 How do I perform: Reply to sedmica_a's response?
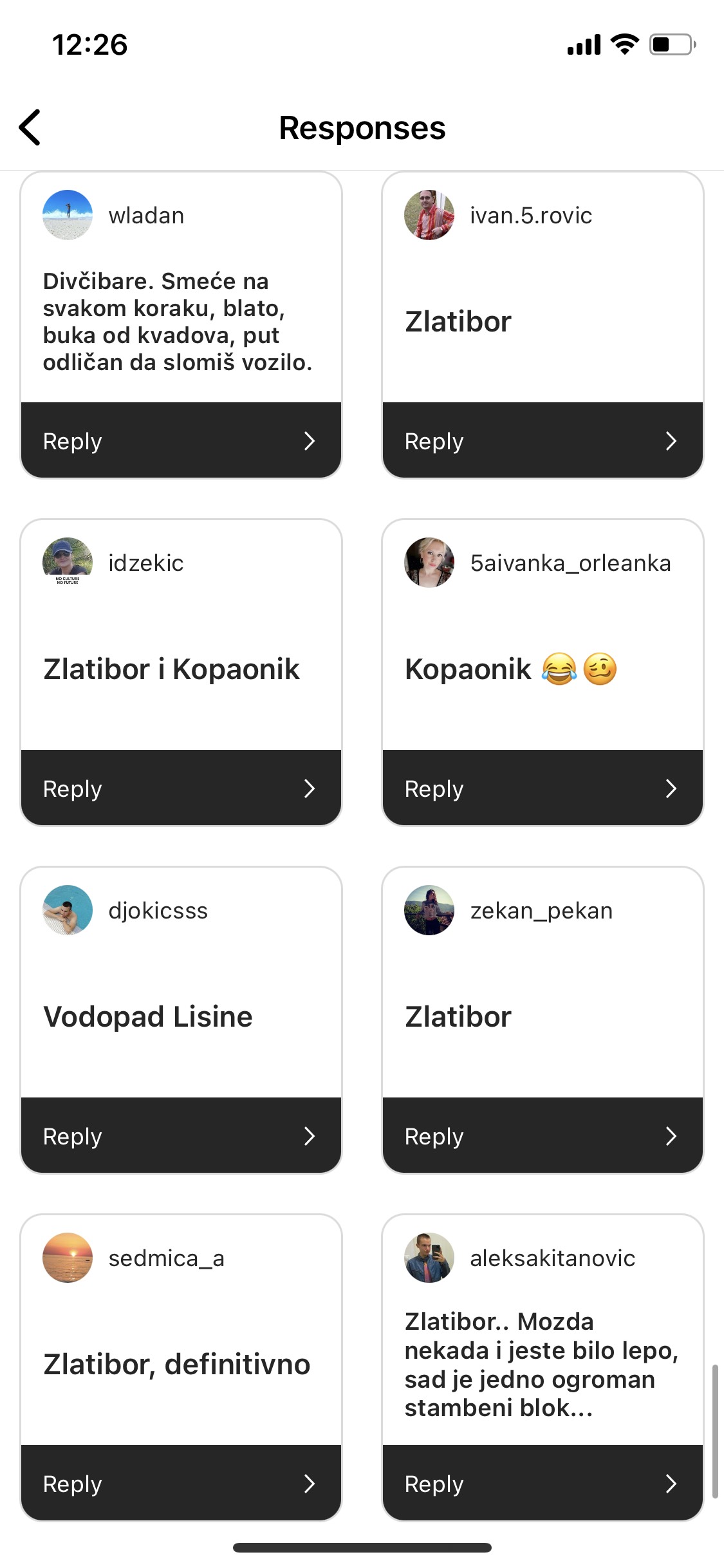tap(181, 1484)
